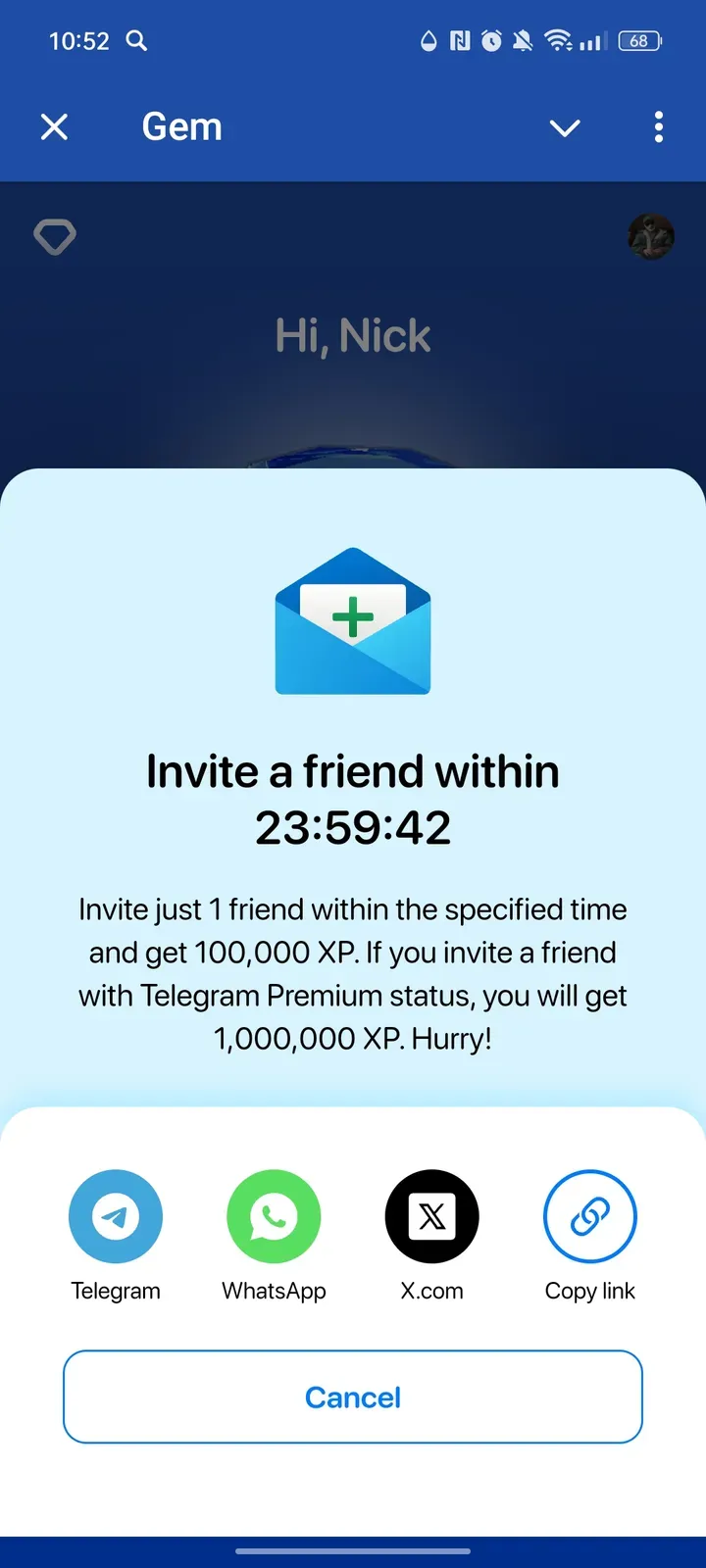Screen dimensions: 706x1568
Task: Open the three-dot overflow menu
Action: coord(658,126)
